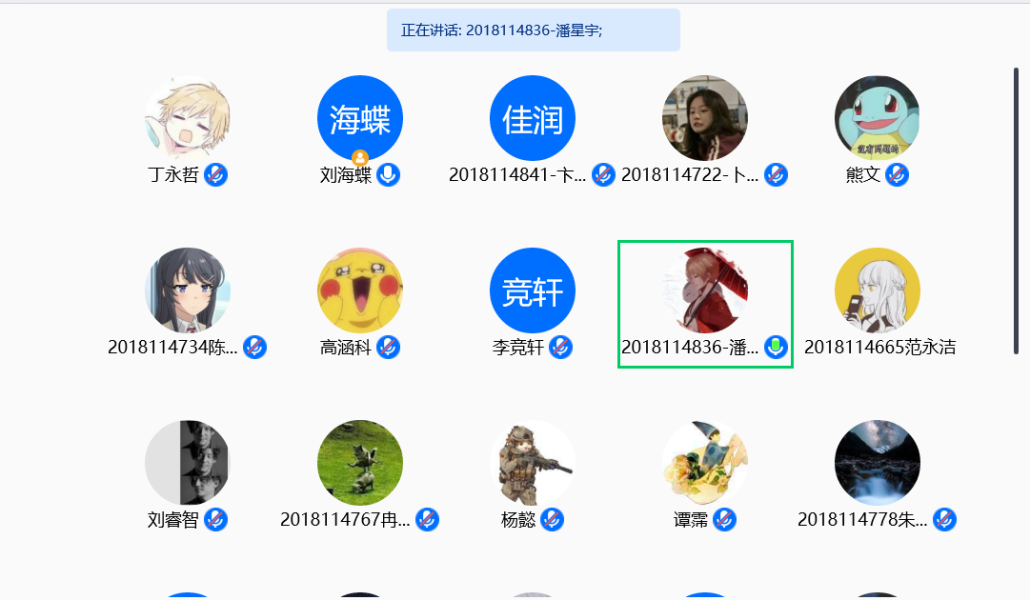Open participant 2018114665范永洁 avatar
This screenshot has width=1030, height=600.
tap(877, 290)
